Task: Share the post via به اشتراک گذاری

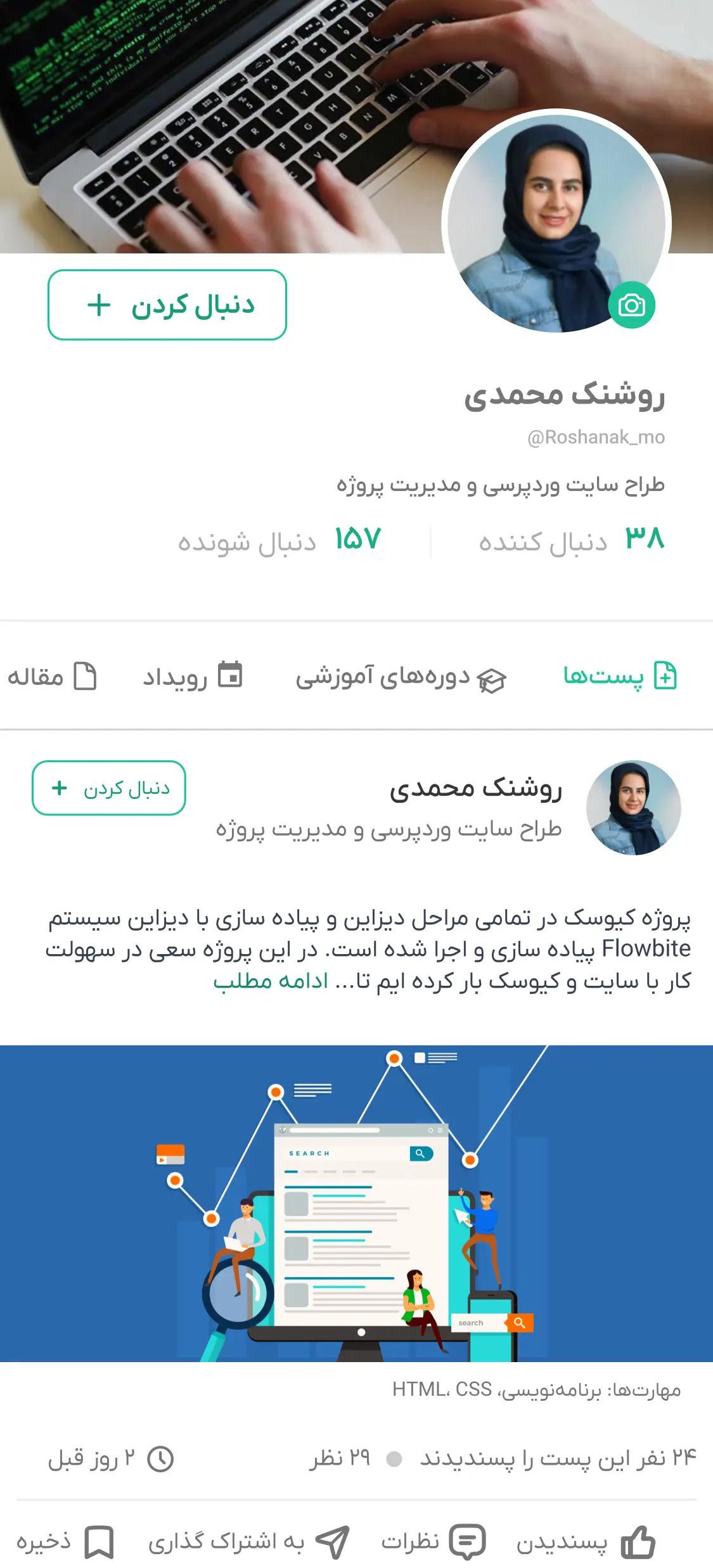Action: pyautogui.click(x=248, y=1541)
